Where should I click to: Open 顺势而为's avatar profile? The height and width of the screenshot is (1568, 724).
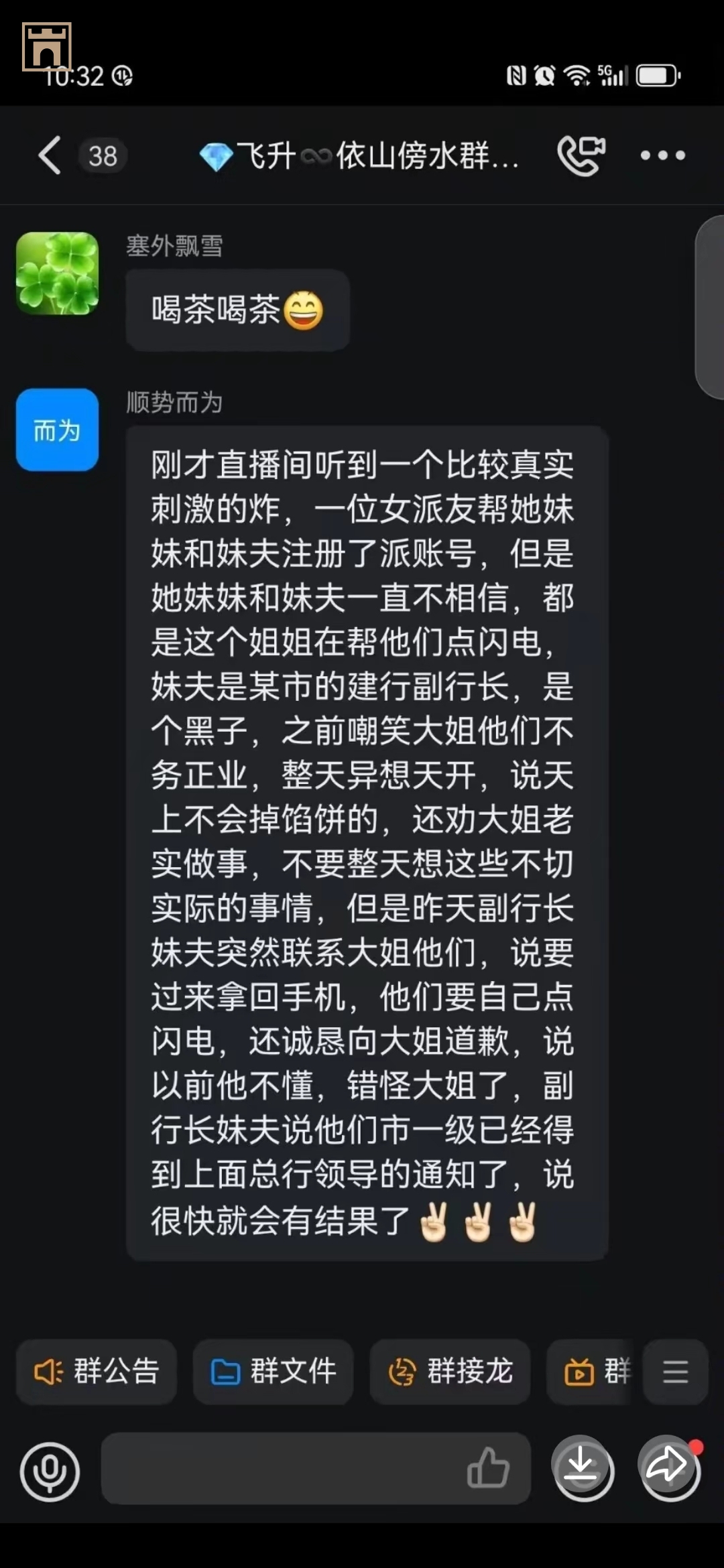57,430
